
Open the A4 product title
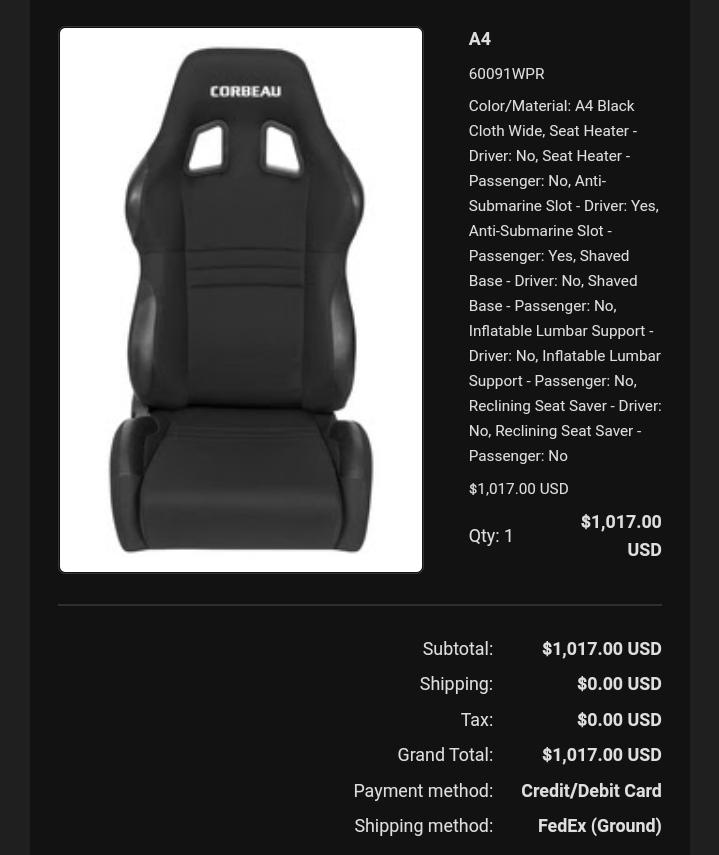480,39
